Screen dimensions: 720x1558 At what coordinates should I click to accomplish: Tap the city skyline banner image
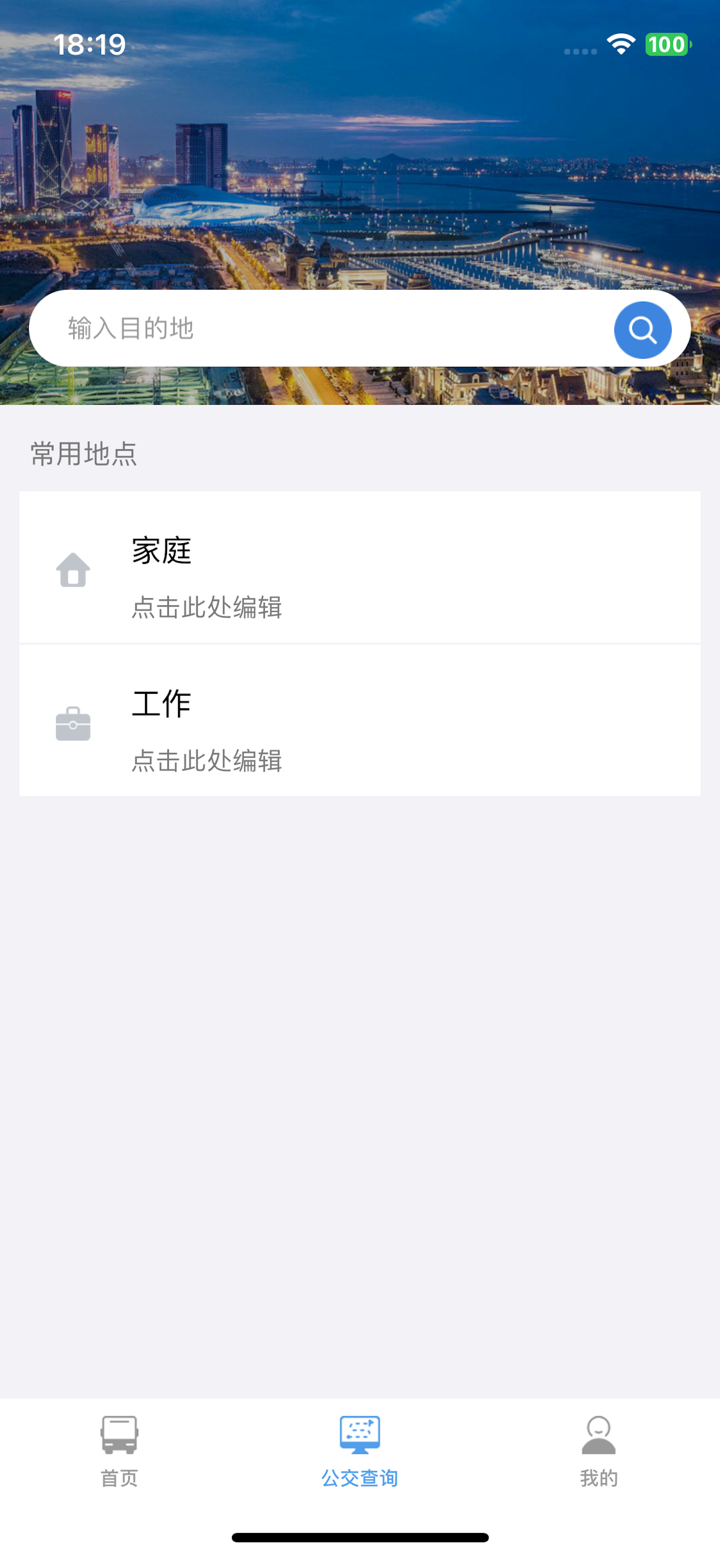[x=360, y=180]
